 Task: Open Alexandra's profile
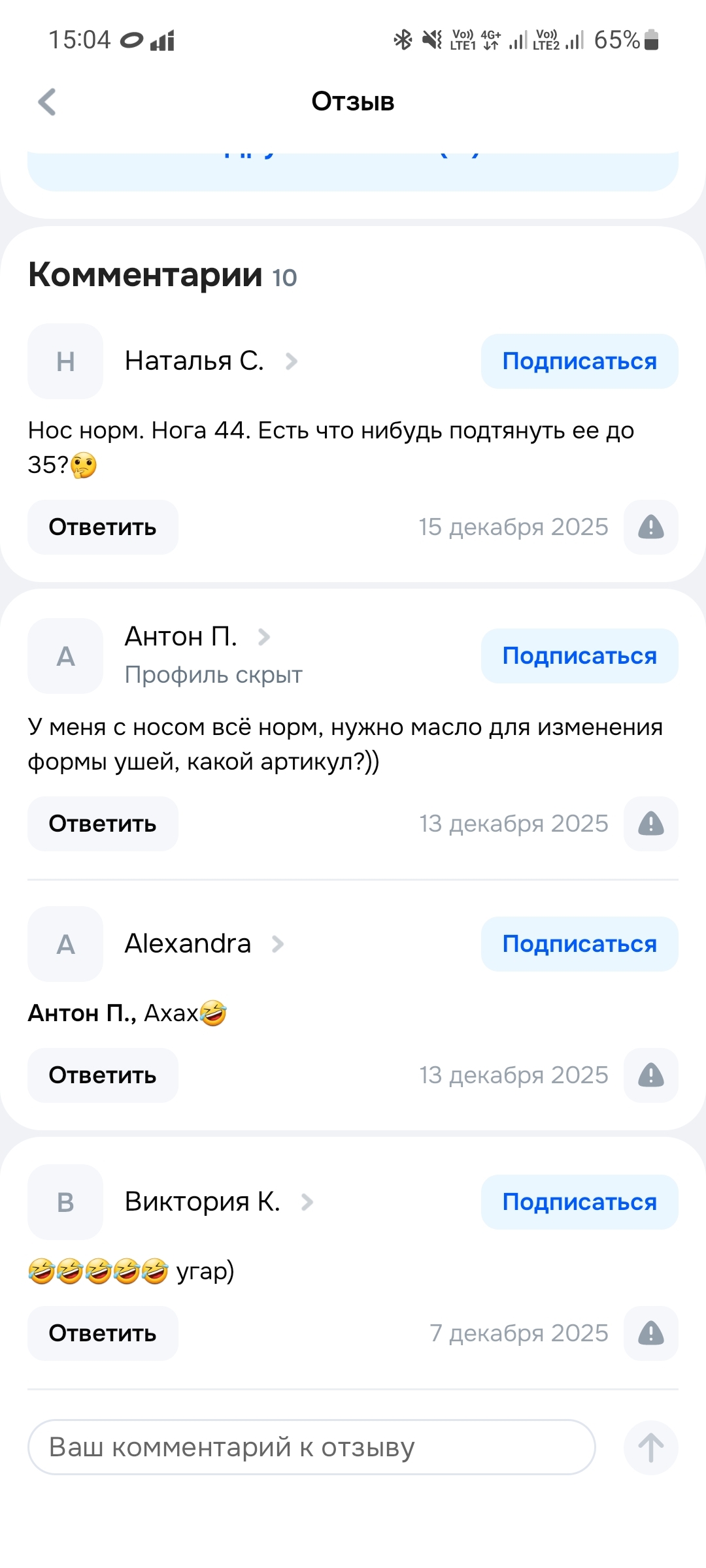click(188, 944)
